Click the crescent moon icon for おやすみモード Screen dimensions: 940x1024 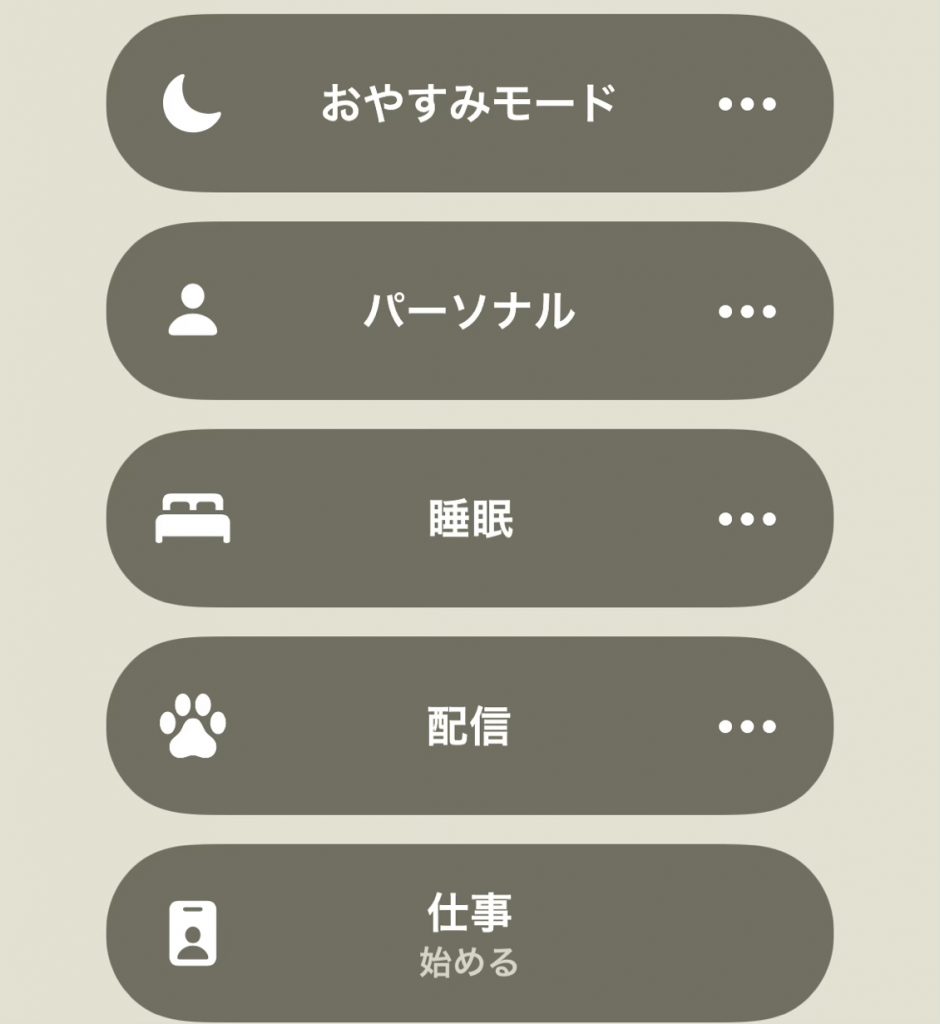point(190,103)
